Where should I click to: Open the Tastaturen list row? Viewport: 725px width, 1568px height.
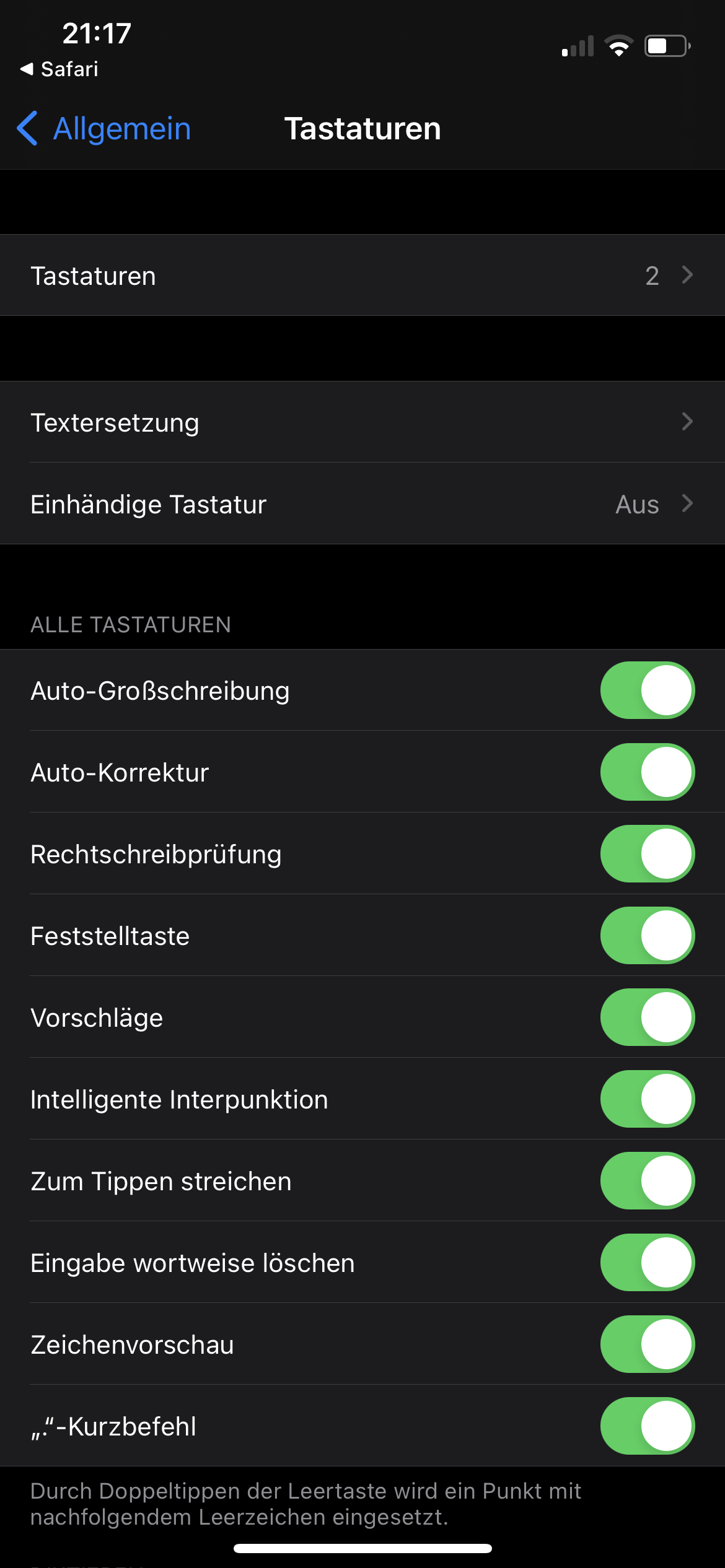tap(362, 276)
